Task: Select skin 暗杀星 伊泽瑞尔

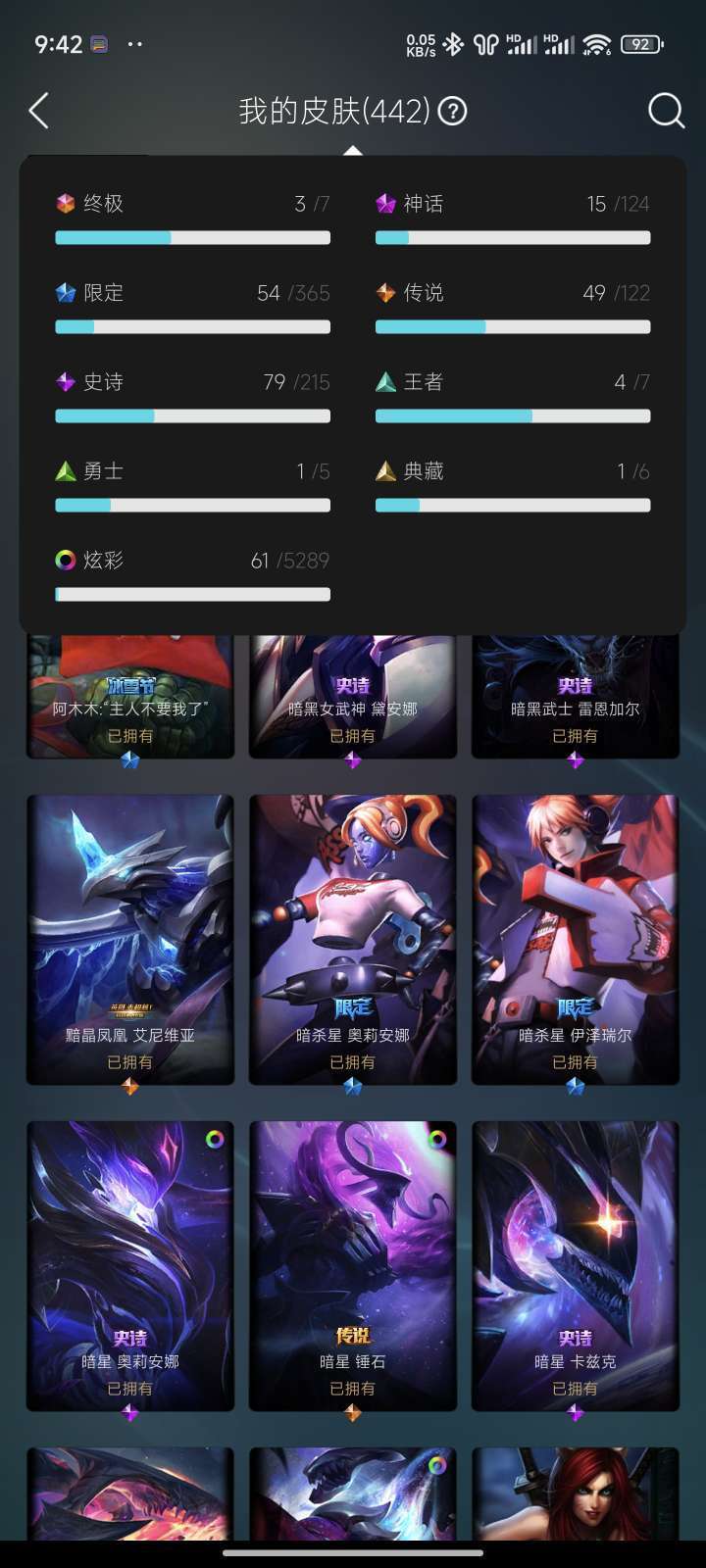Action: [576, 940]
